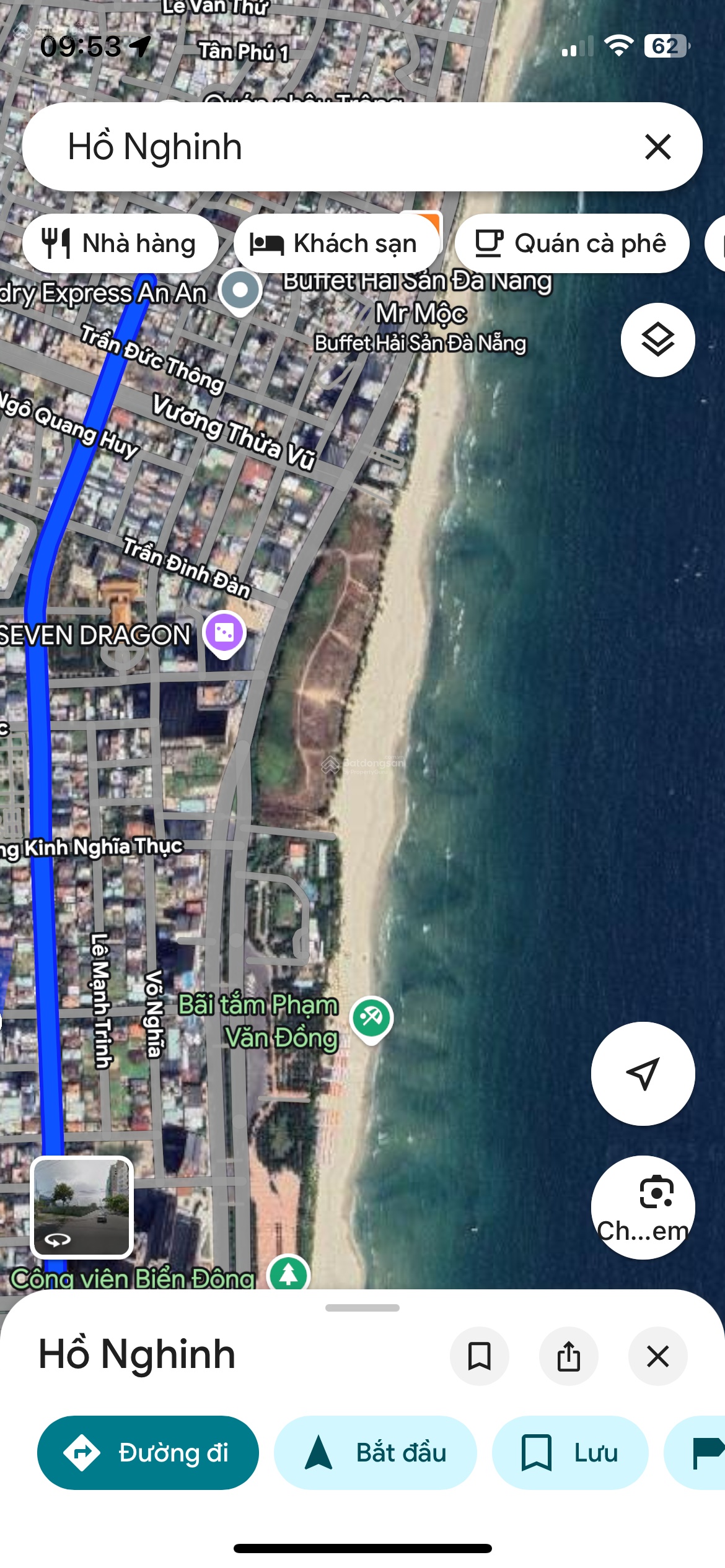Clear the Hồ Nghinh search query
Screen dimensions: 725x1568
pyautogui.click(x=657, y=147)
